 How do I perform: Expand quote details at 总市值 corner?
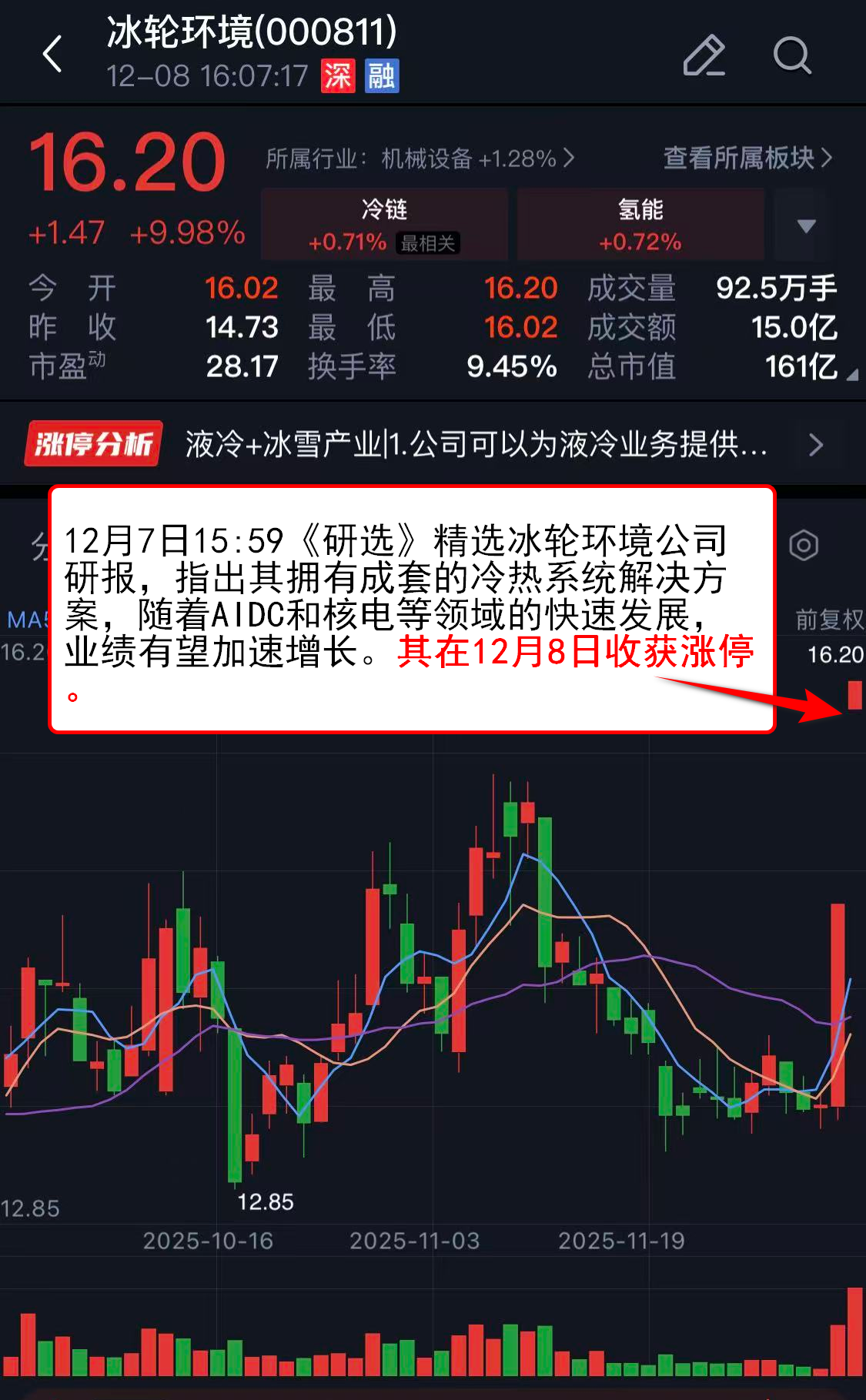(851, 375)
